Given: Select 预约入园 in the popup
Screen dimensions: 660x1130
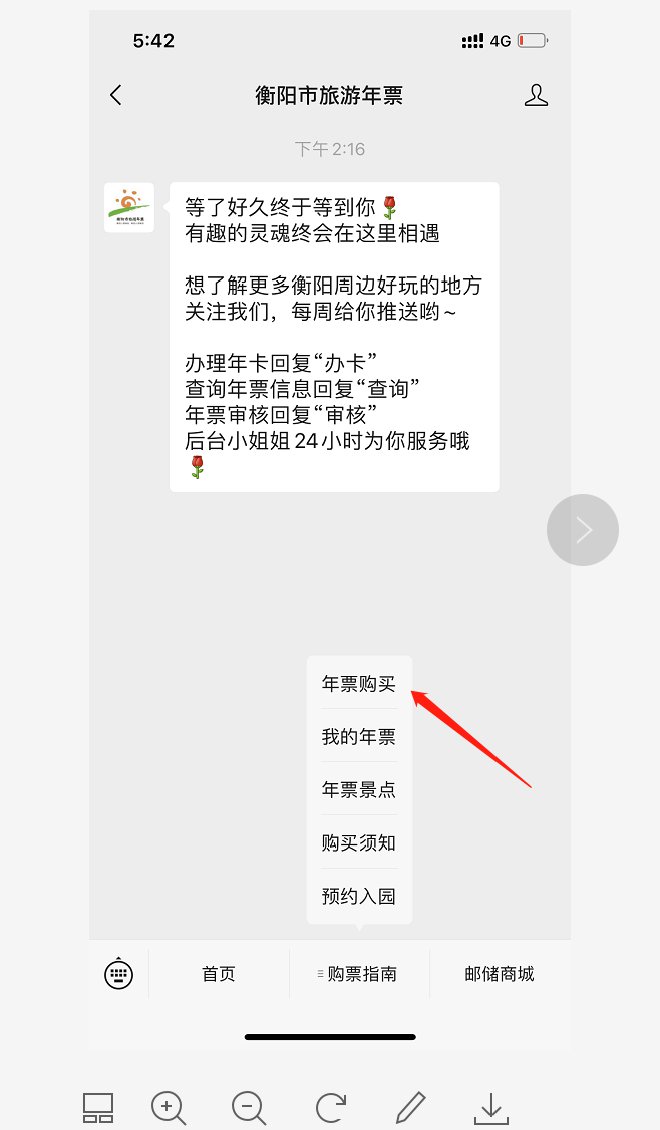Looking at the screenshot, I should [x=359, y=896].
